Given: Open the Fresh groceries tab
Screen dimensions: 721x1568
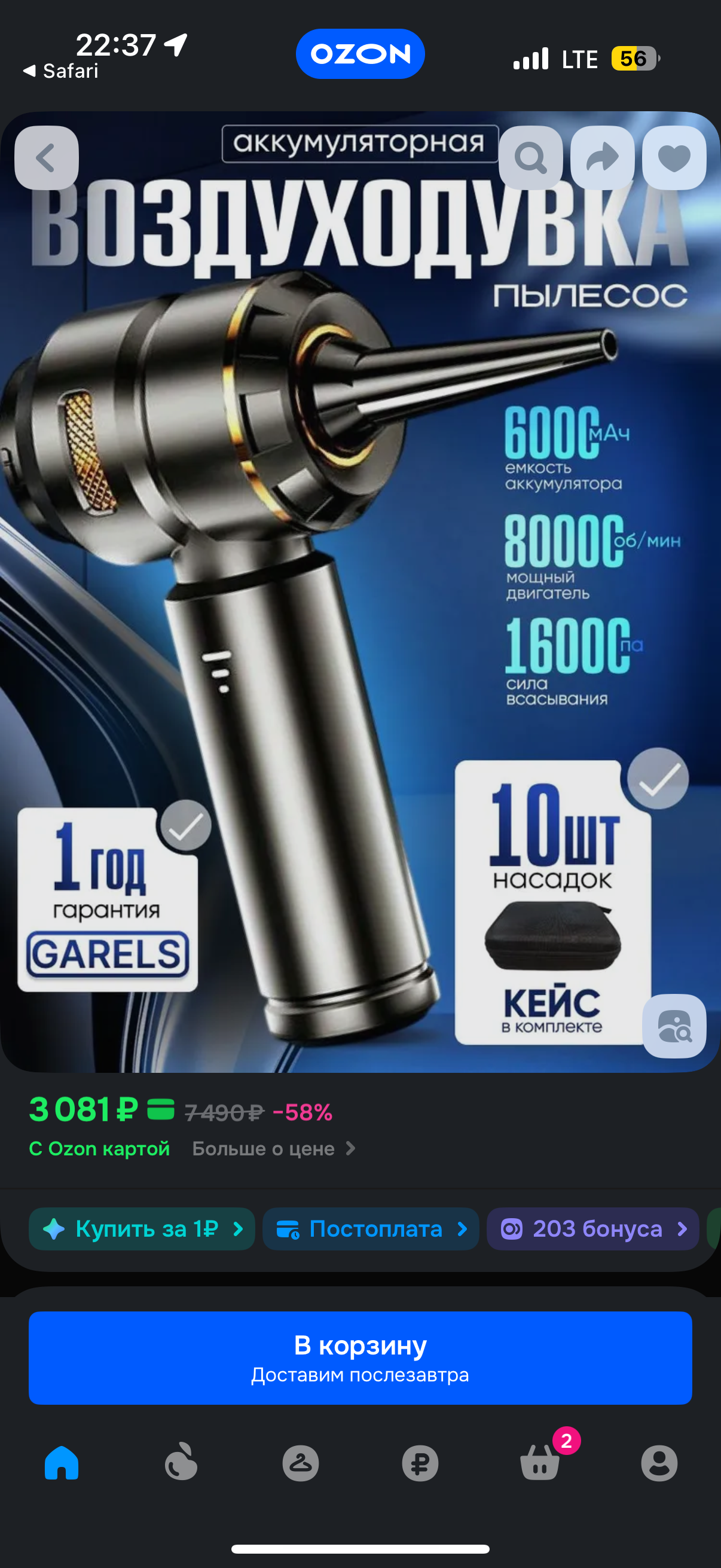Looking at the screenshot, I should tap(181, 1463).
